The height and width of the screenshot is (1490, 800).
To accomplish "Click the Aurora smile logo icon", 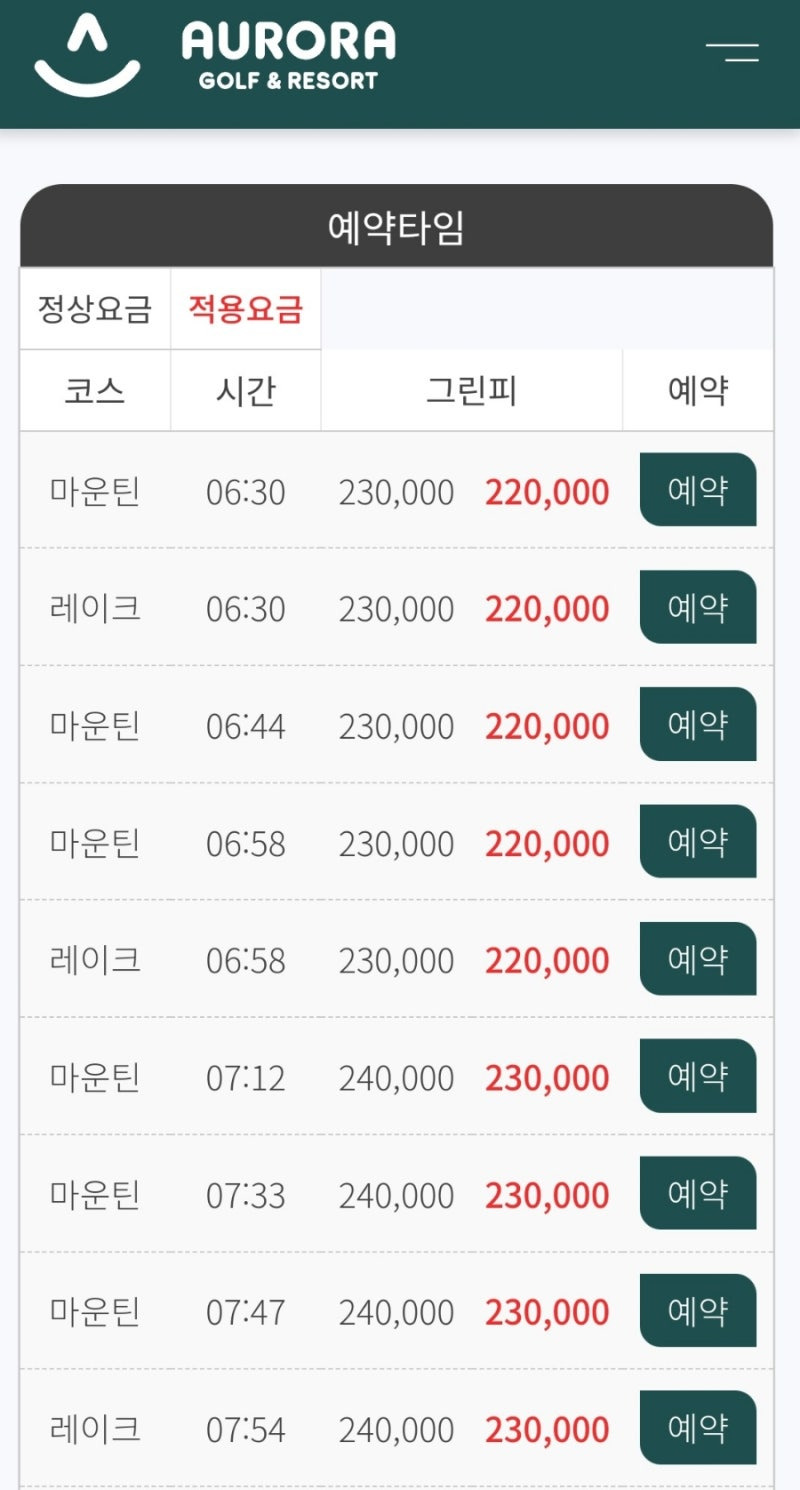I will click(85, 55).
